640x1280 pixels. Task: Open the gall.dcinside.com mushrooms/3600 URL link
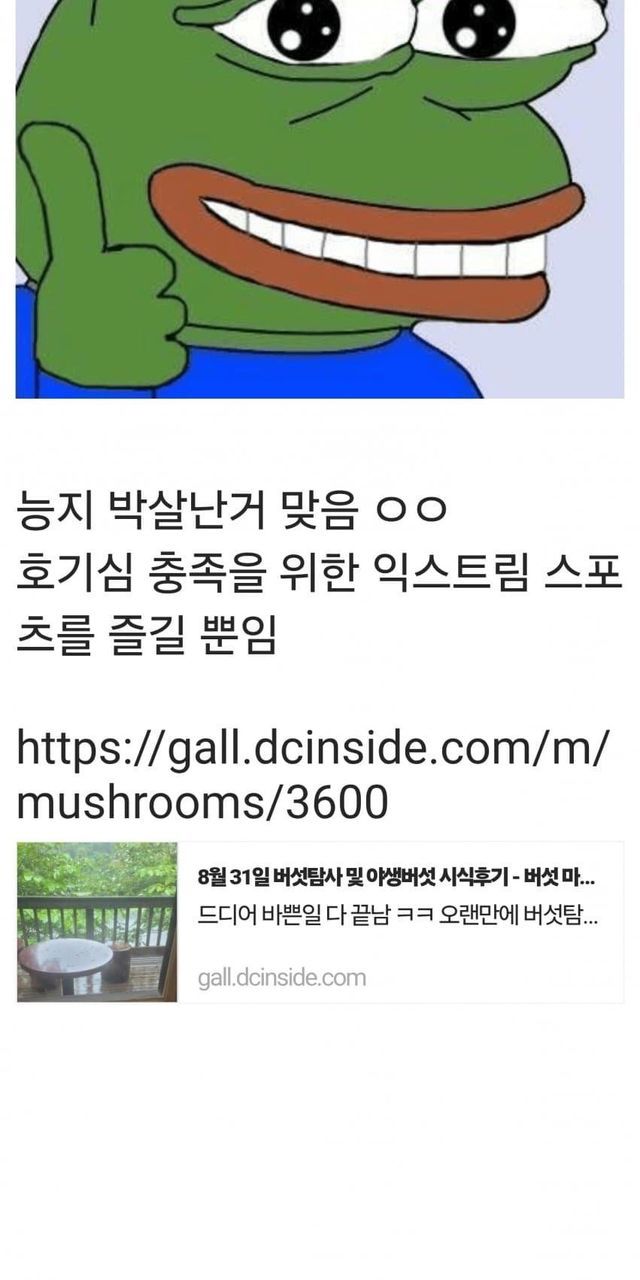tap(311, 775)
